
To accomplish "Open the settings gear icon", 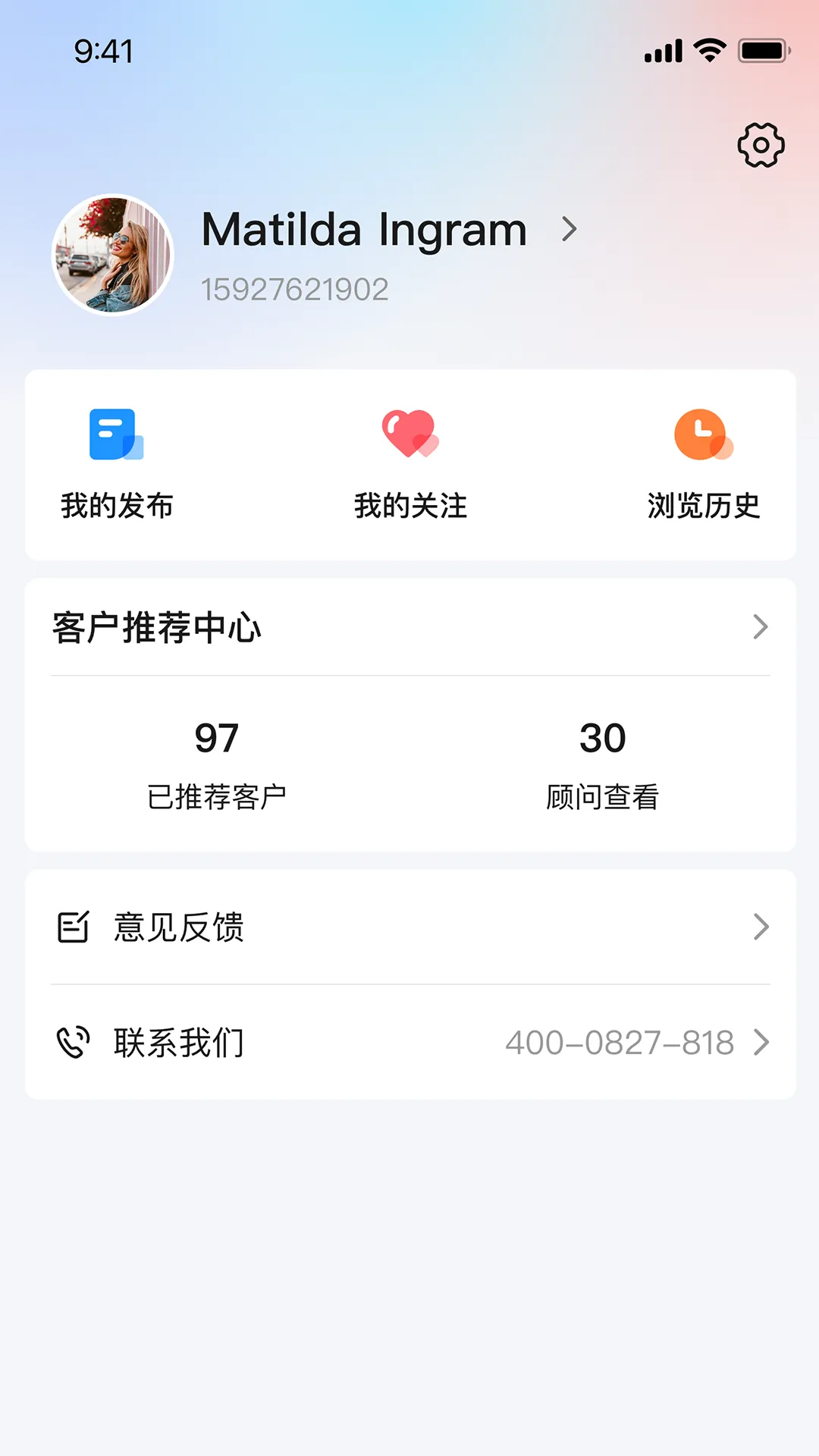I will pos(761,145).
